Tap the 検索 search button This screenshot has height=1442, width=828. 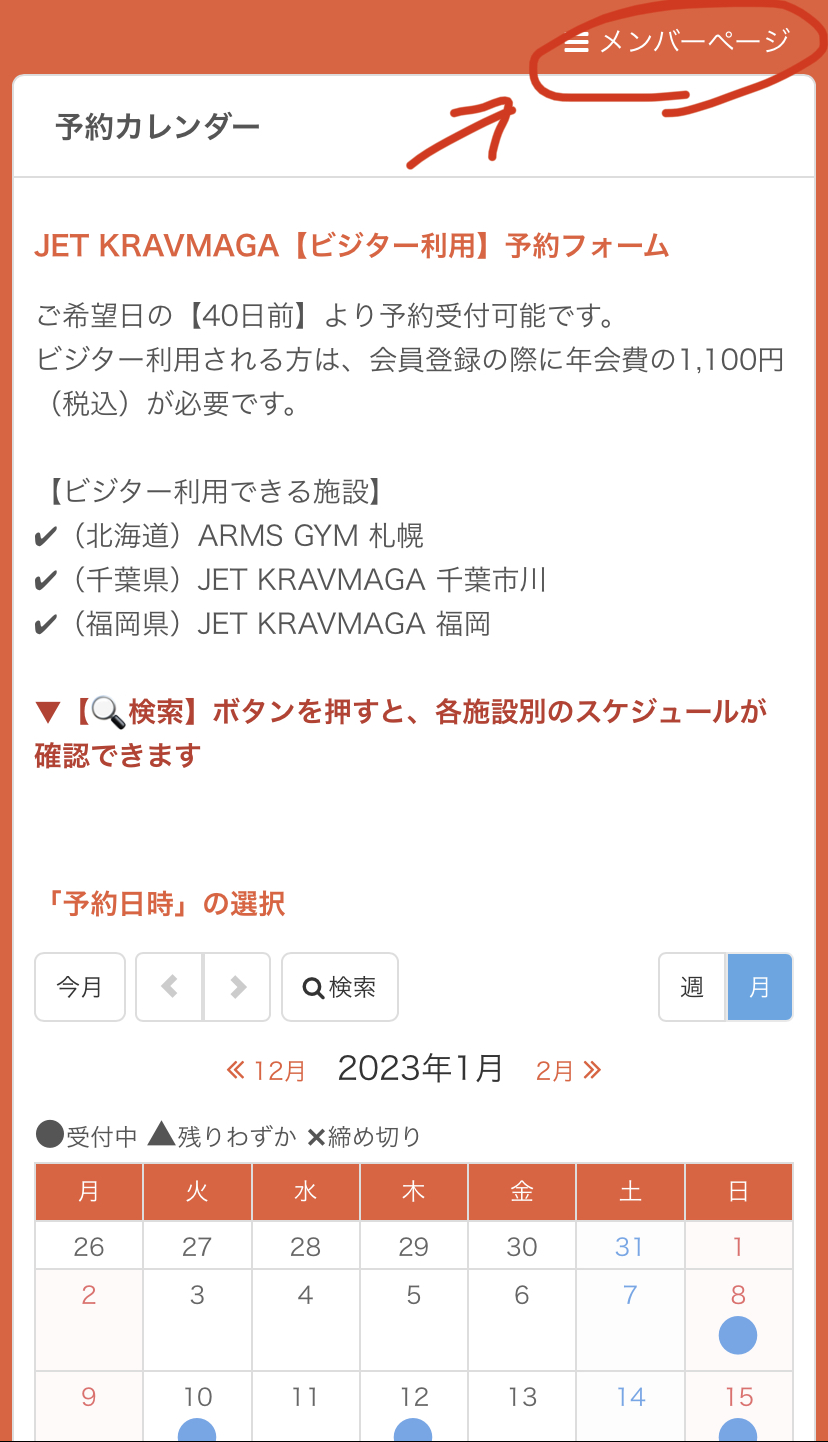point(340,987)
